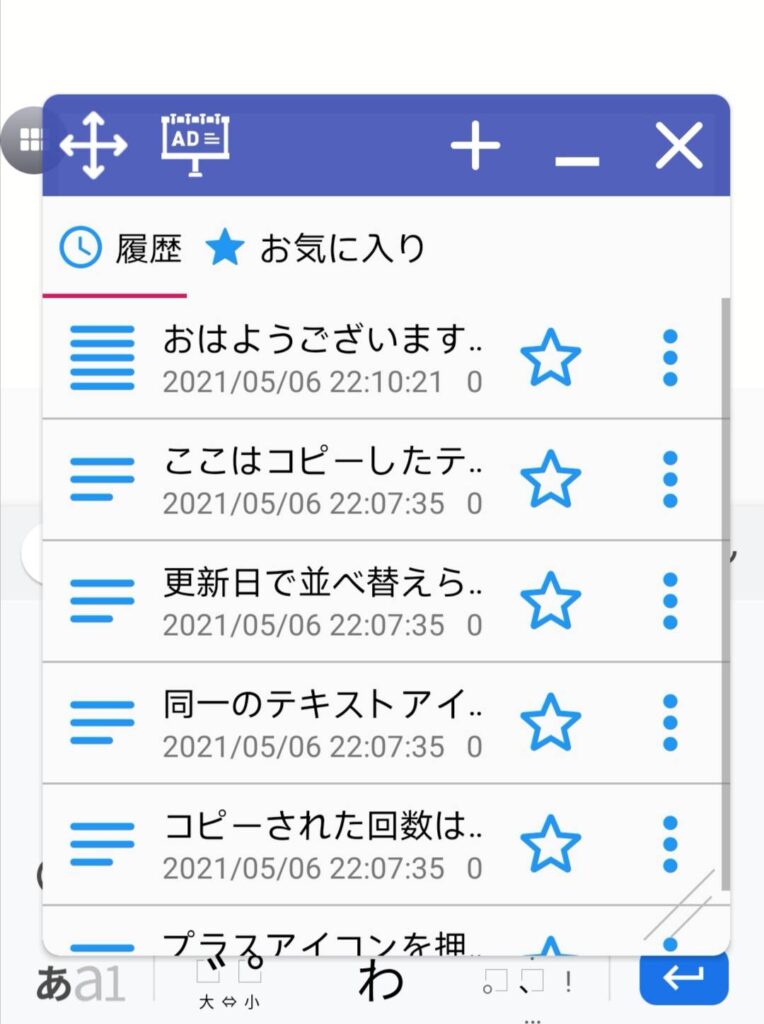Hit the keyboard enter key

pyautogui.click(x=684, y=977)
